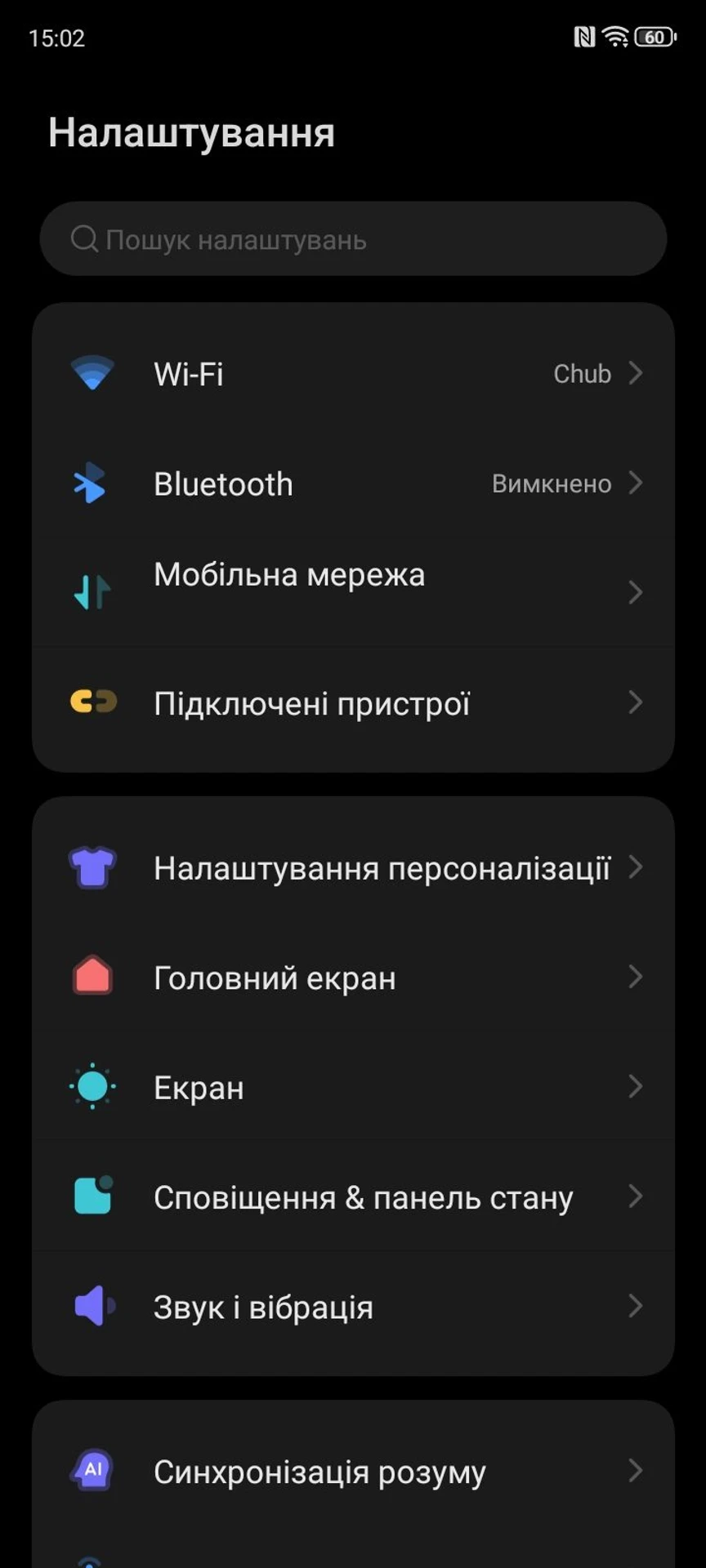Open Налаштування персоналізації

point(353,867)
